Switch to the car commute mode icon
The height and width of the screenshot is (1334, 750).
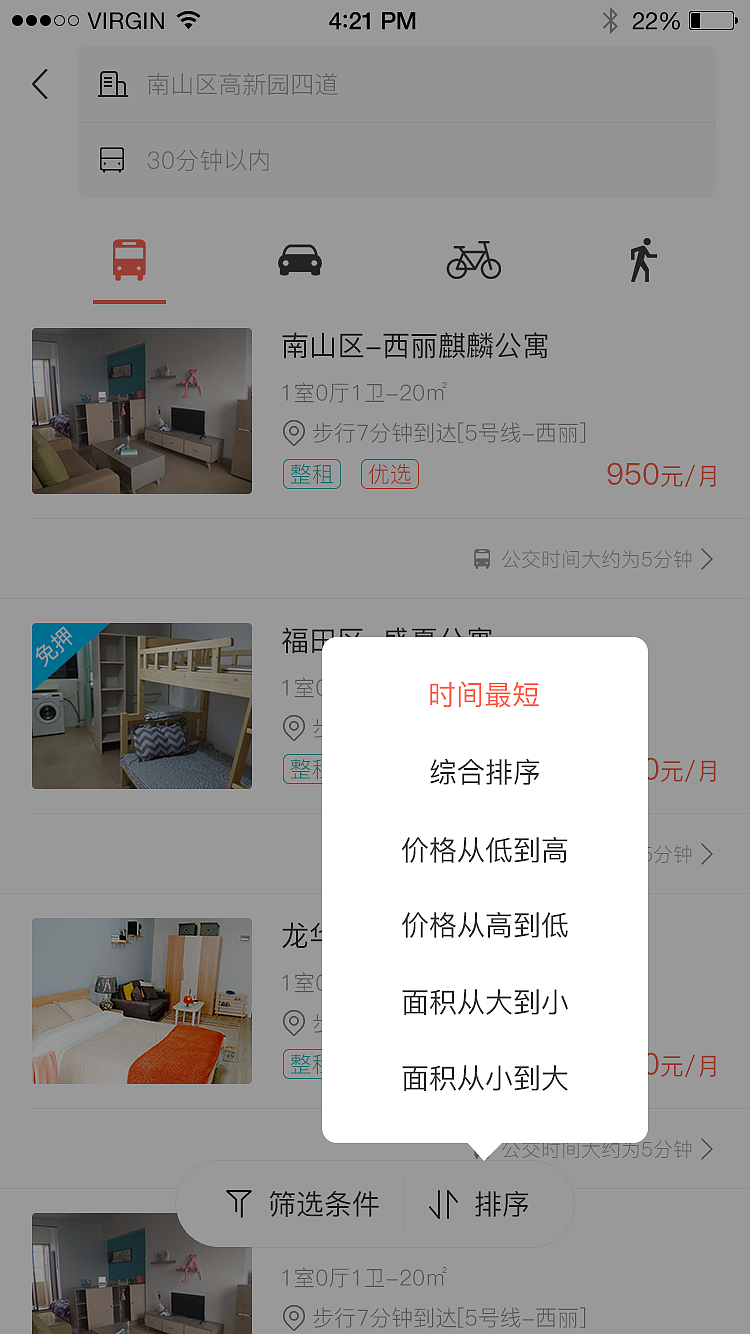[x=301, y=258]
